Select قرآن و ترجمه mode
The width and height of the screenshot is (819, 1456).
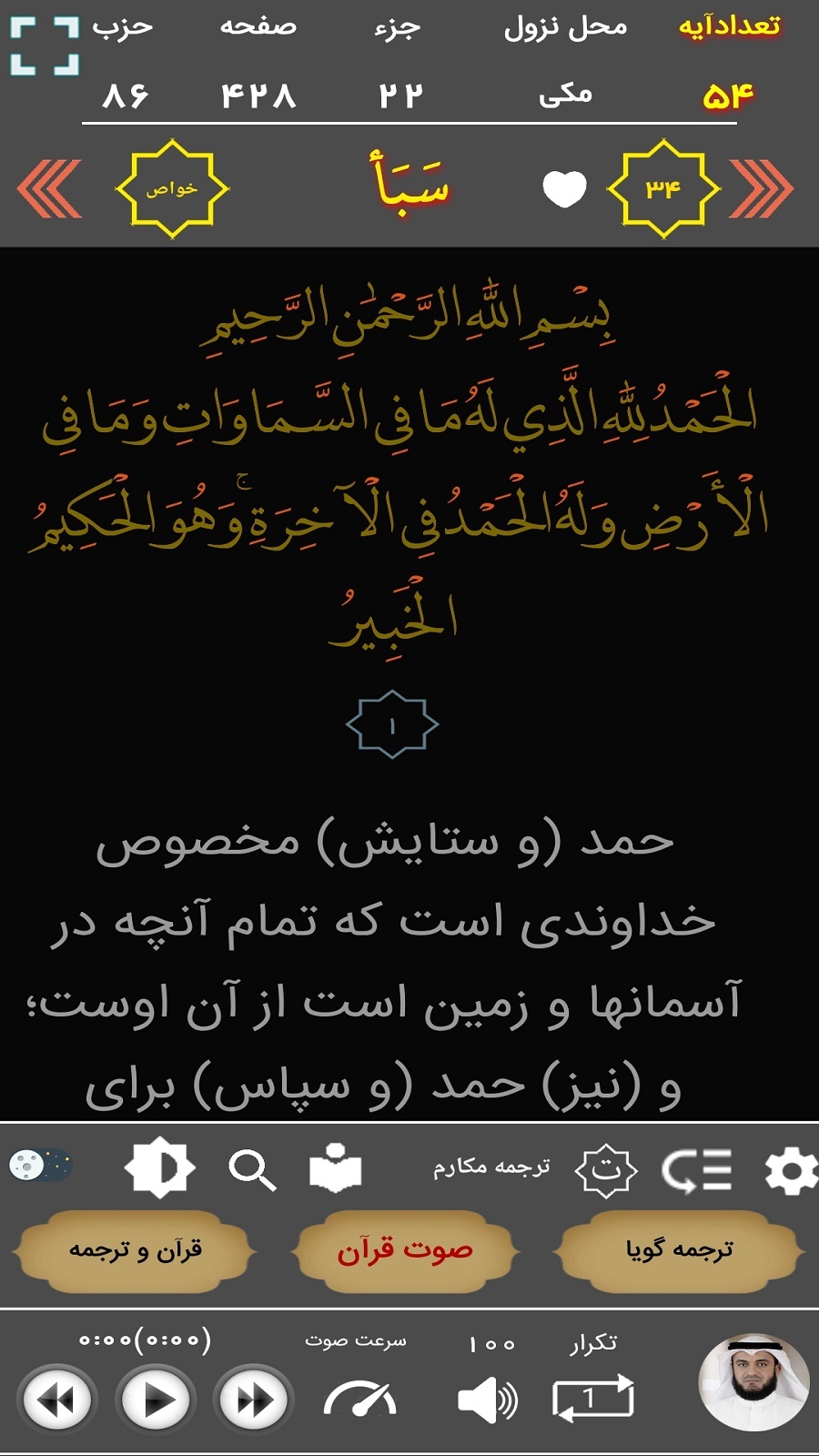coord(135,1251)
